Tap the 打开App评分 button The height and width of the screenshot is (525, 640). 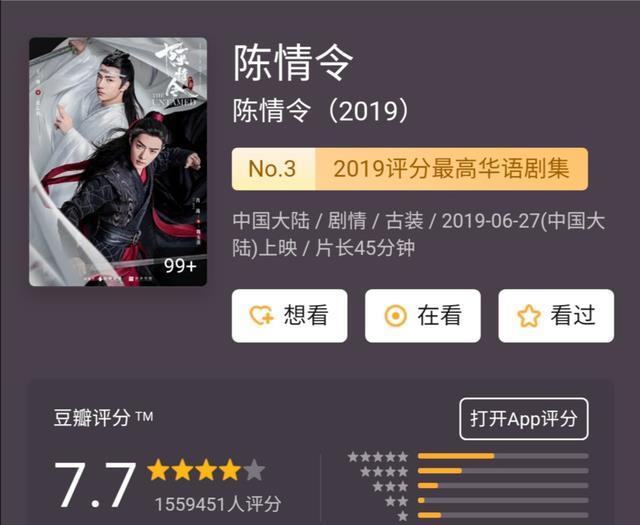tap(523, 419)
